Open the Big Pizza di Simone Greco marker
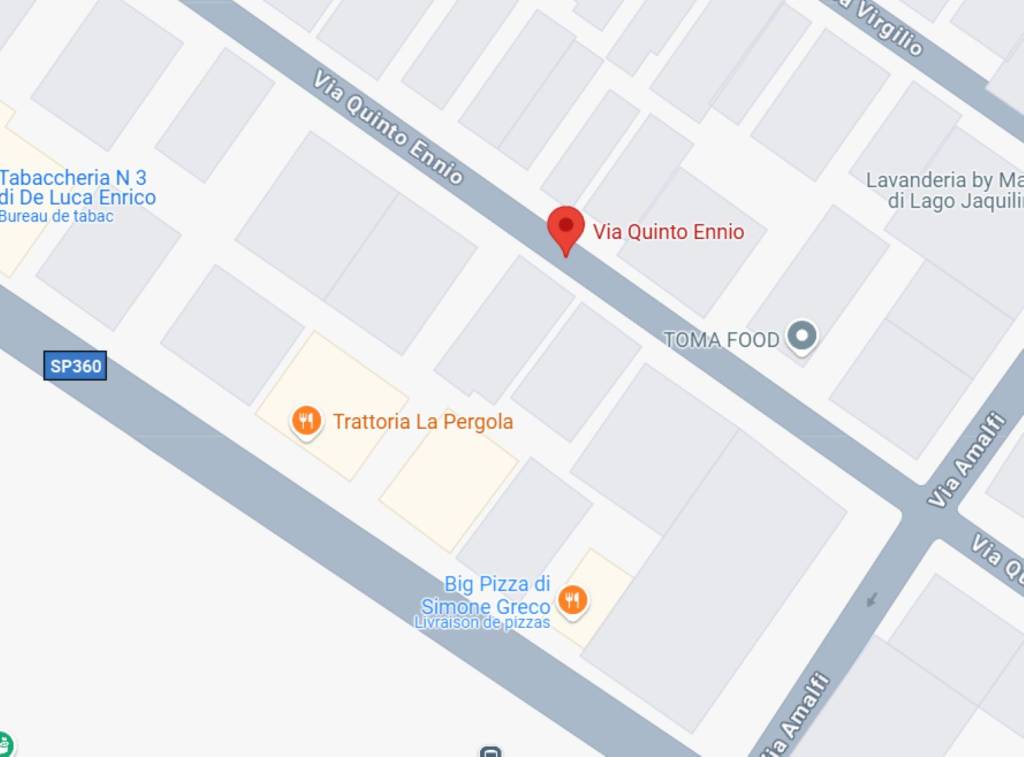Screen dimensions: 1024x757 pyautogui.click(x=572, y=600)
